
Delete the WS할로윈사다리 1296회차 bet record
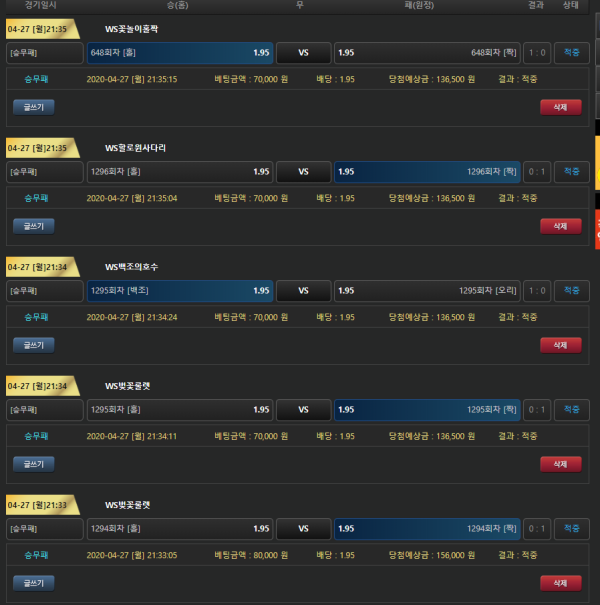[561, 226]
